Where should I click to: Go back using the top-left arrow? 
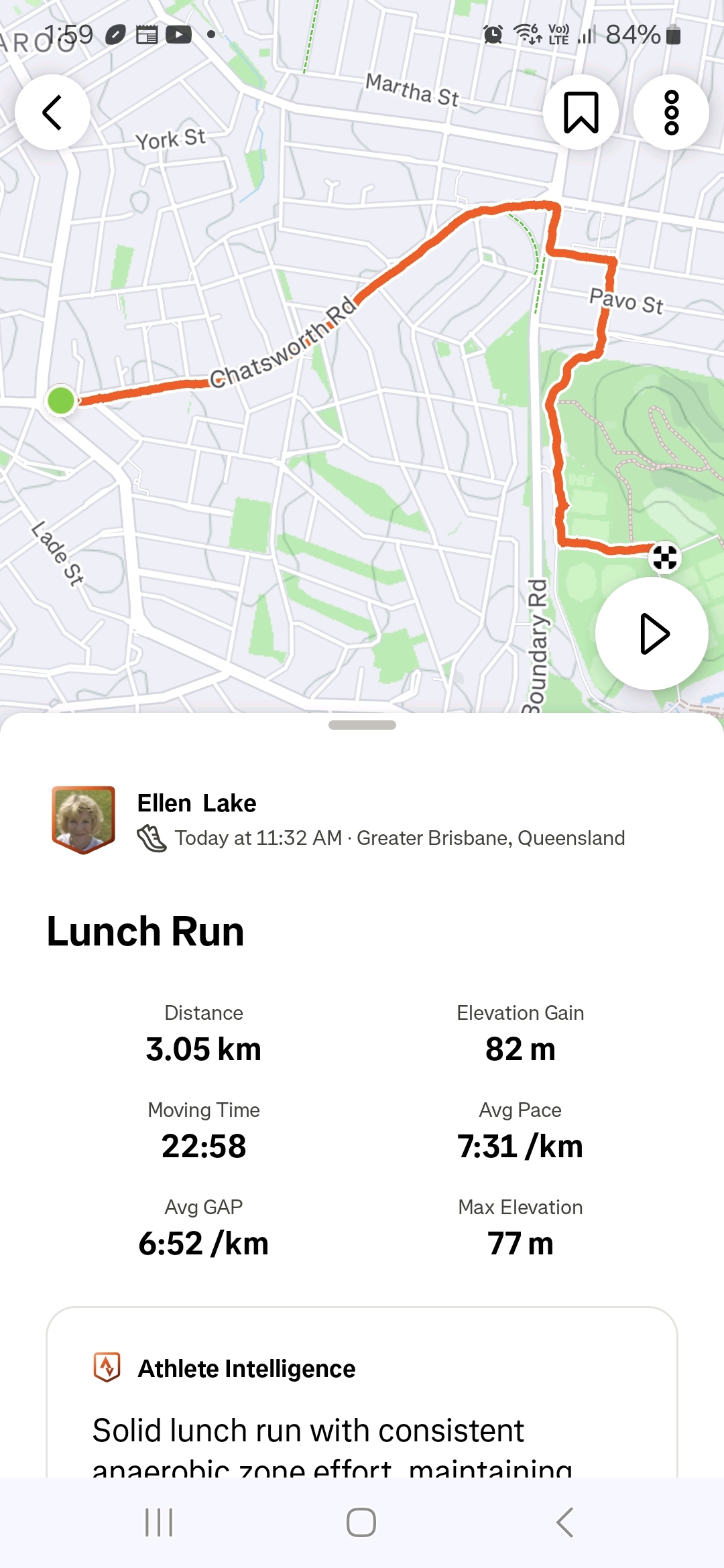[x=52, y=113]
